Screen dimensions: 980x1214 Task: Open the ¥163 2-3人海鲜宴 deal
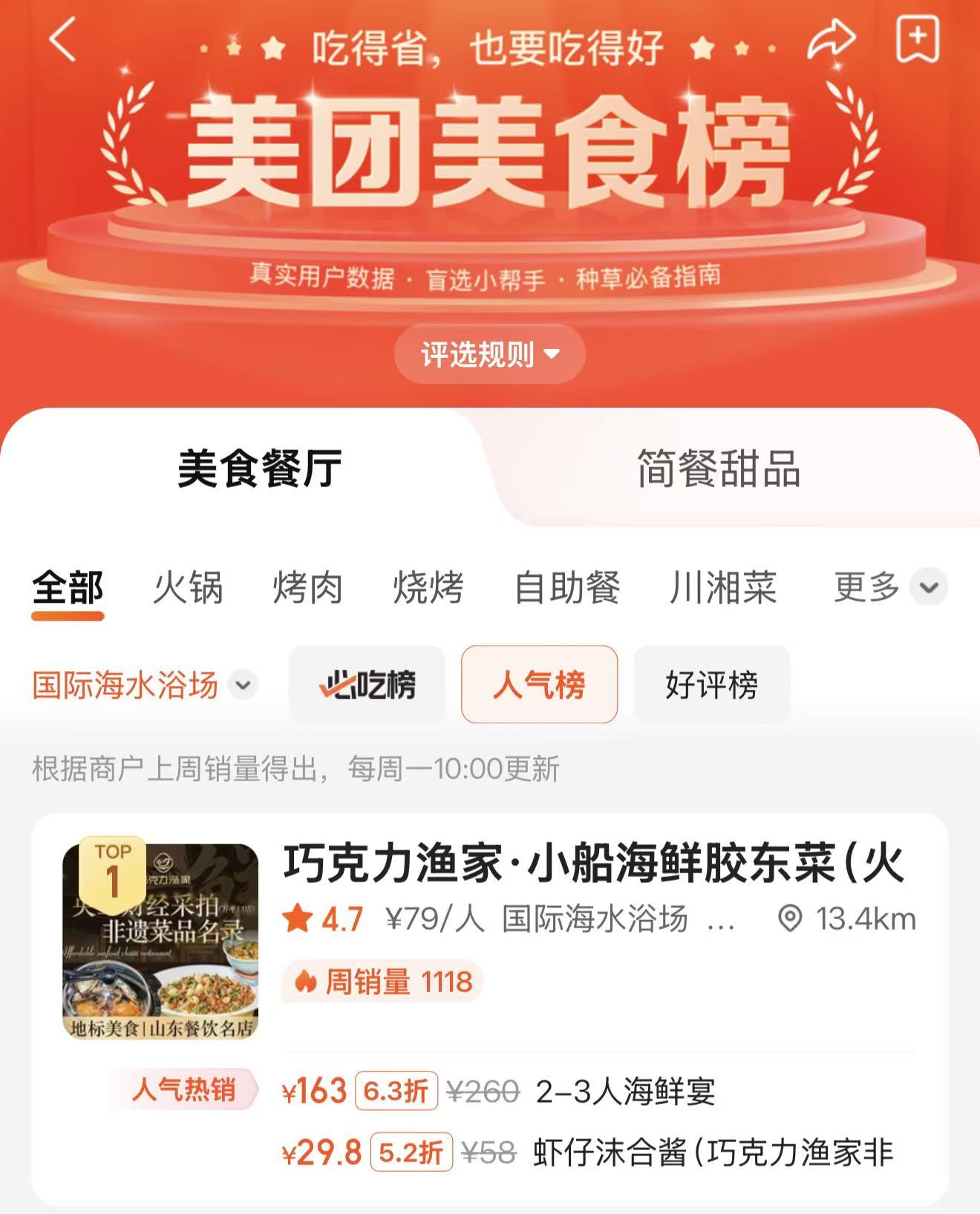[x=497, y=1091]
